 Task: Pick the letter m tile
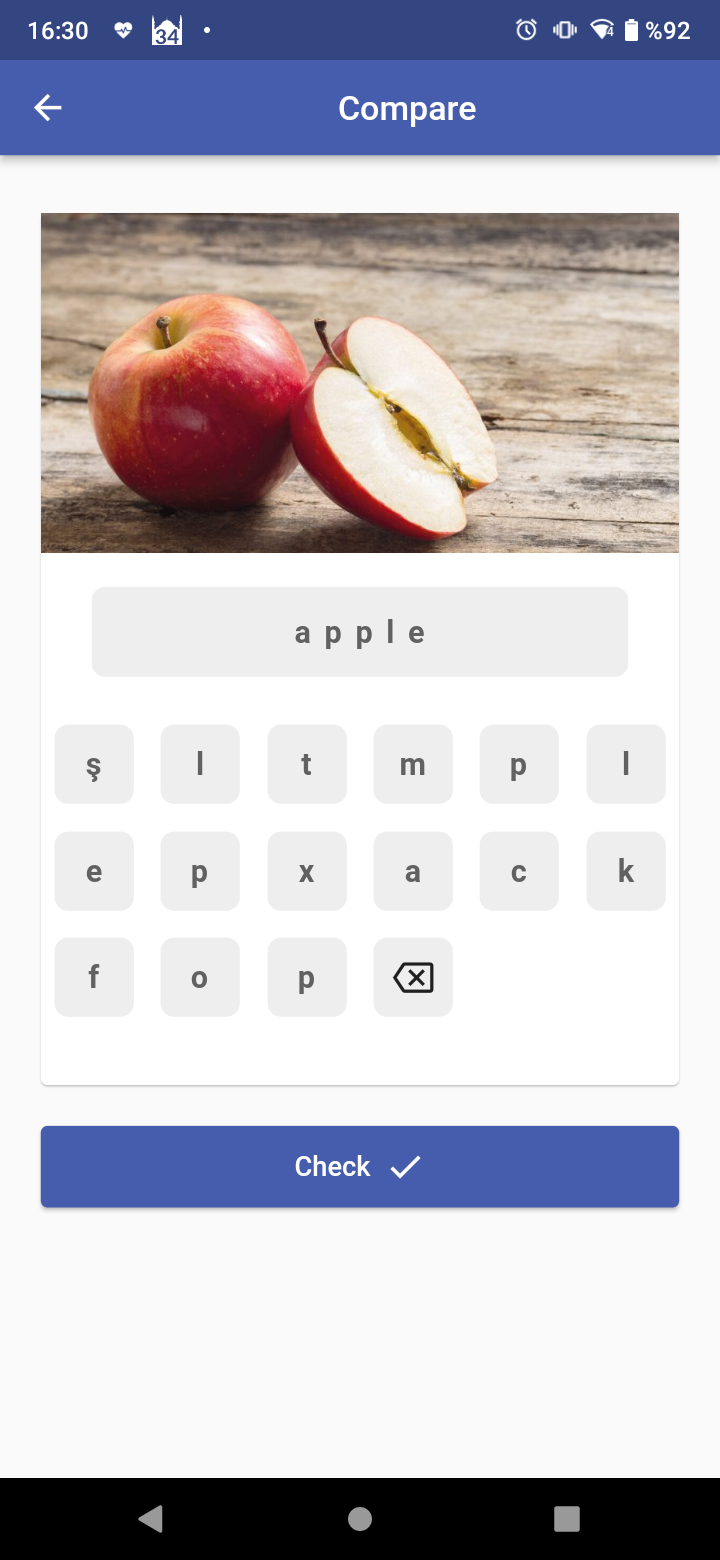pyautogui.click(x=413, y=764)
